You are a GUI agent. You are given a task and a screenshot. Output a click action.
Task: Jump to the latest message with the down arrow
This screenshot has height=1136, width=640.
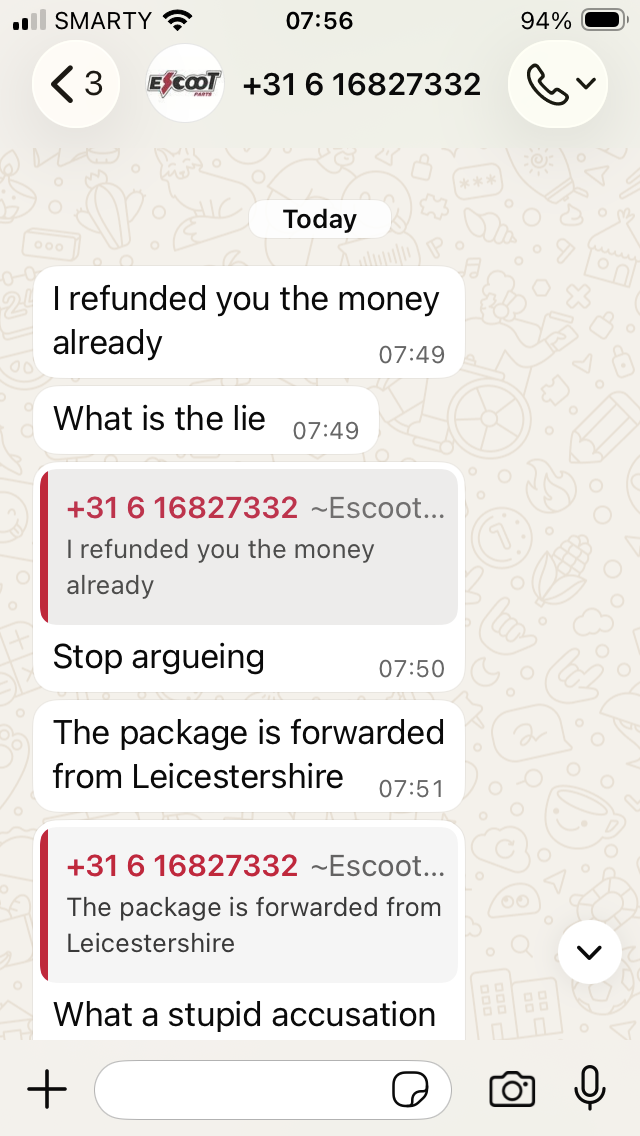590,952
